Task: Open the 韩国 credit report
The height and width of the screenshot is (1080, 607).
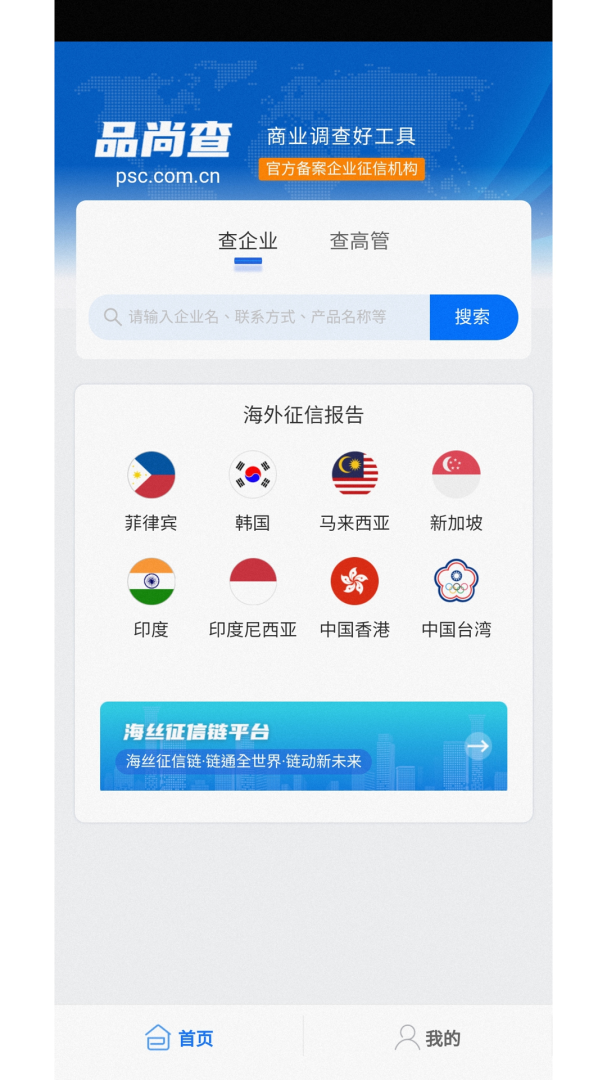Action: [252, 491]
